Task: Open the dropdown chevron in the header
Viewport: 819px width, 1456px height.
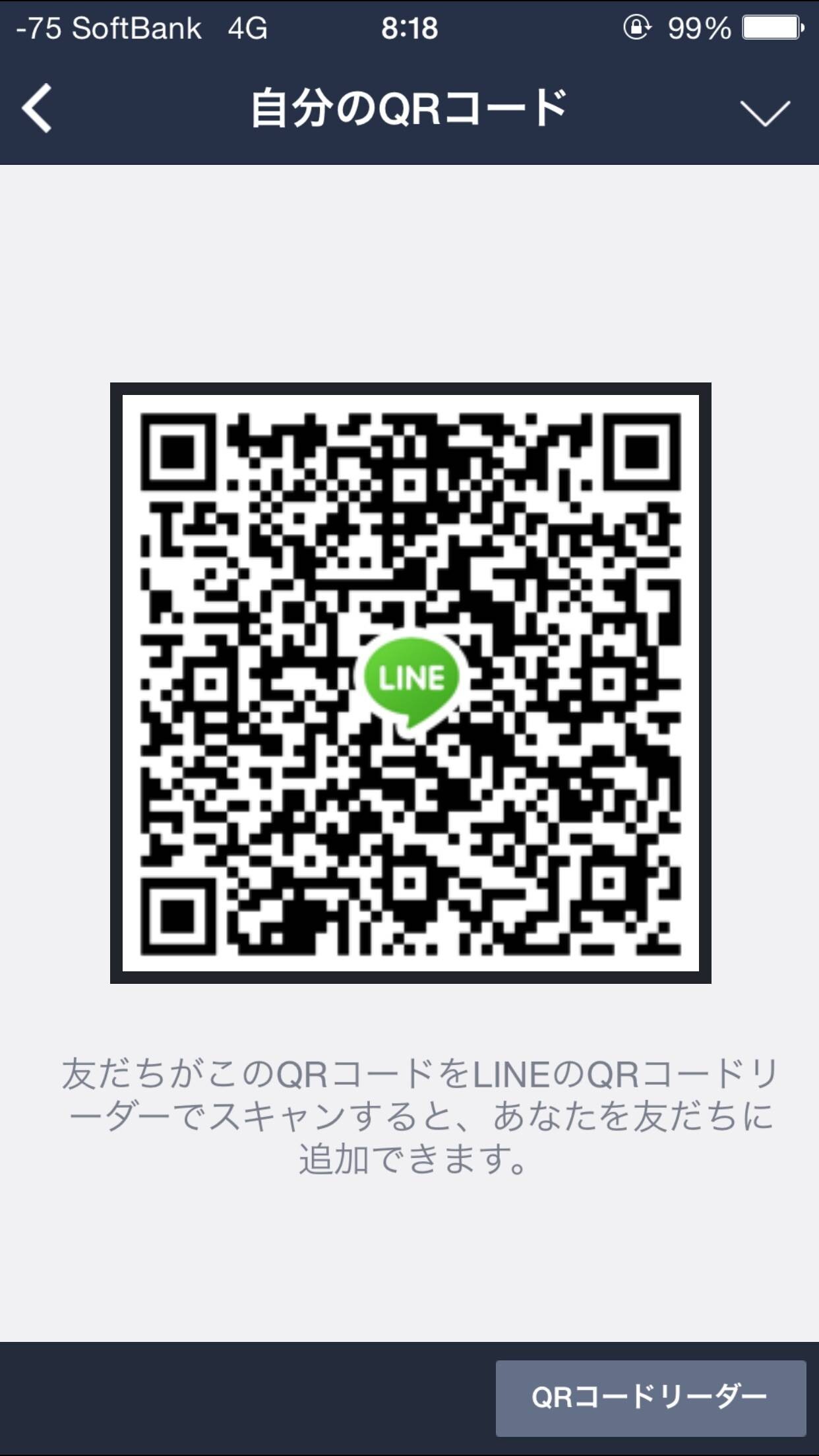Action: [x=765, y=113]
